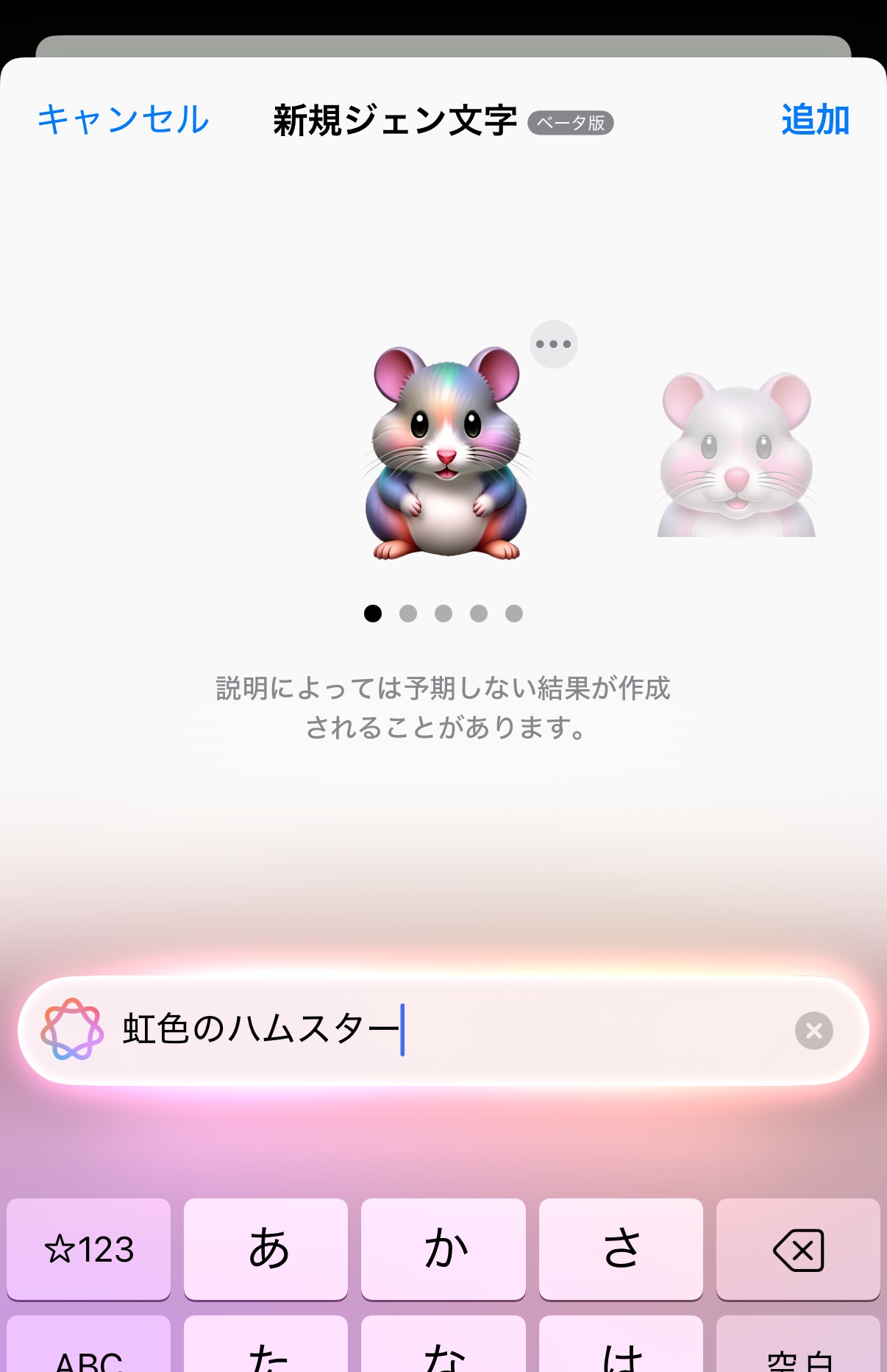Switch keyboard to ☆123 symbols
This screenshot has width=887, height=1372.
[89, 1250]
